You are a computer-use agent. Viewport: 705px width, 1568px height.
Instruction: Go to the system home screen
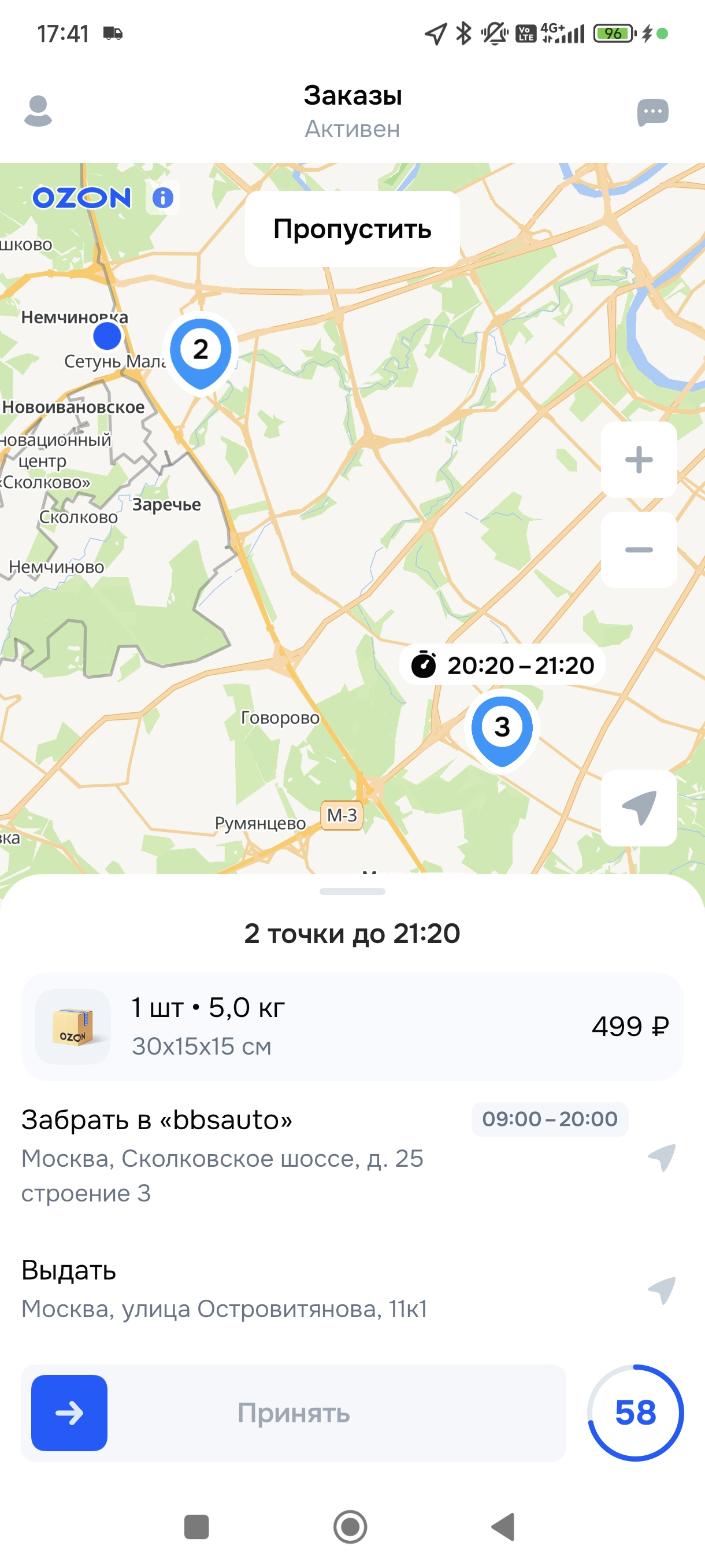(x=350, y=1526)
